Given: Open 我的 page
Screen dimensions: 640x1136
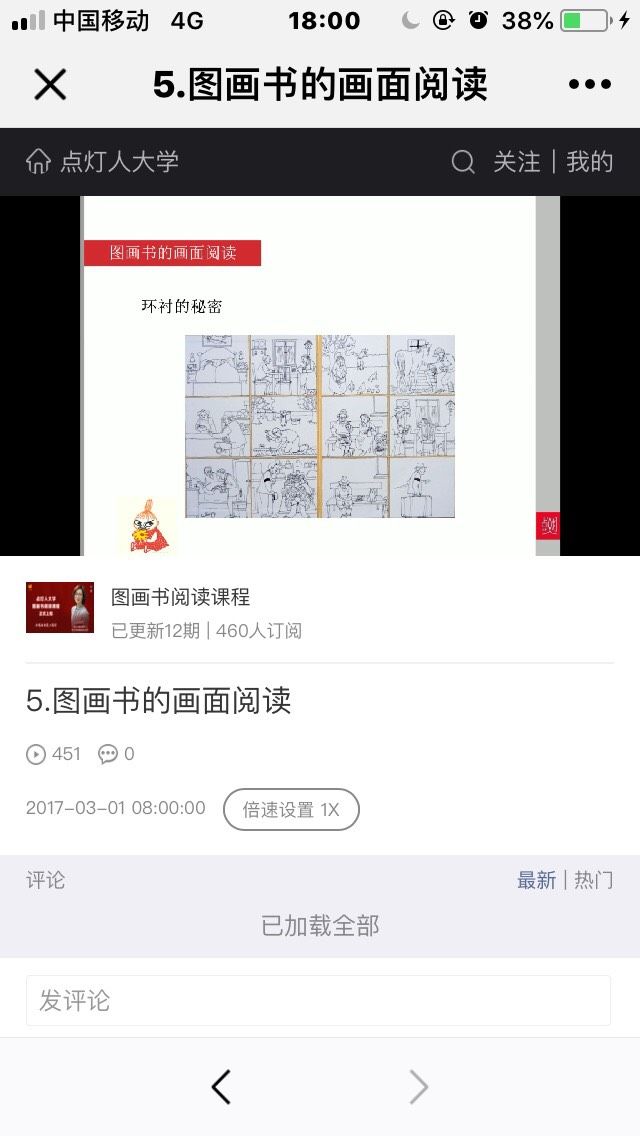Looking at the screenshot, I should click(589, 162).
